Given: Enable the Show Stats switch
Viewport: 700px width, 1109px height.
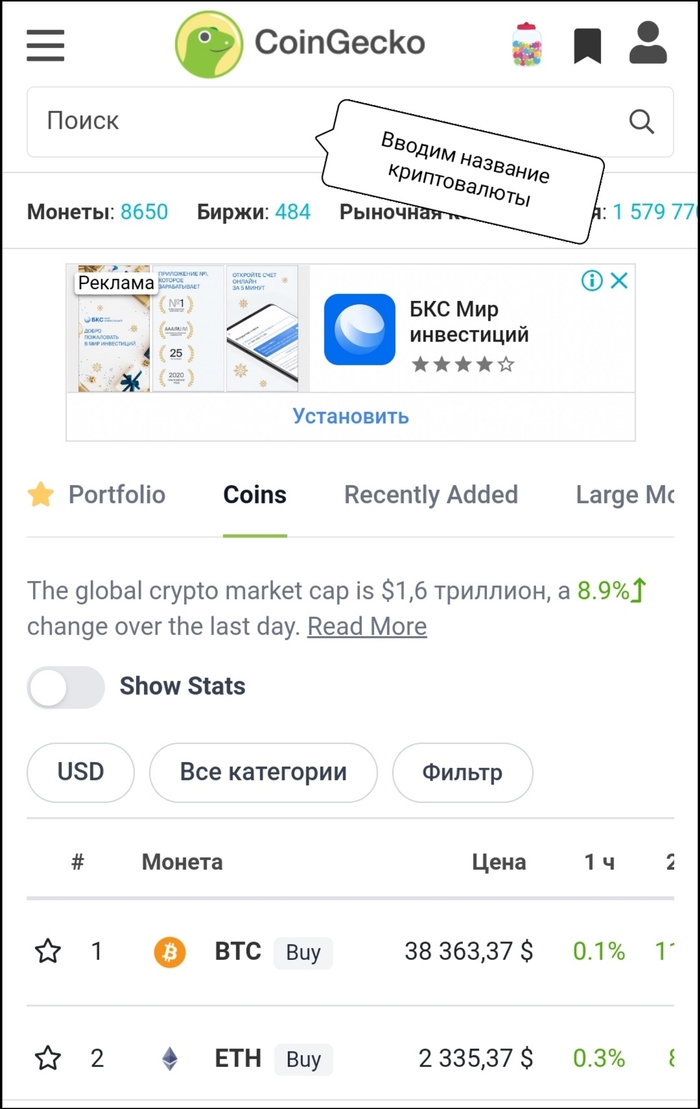Looking at the screenshot, I should 66,687.
